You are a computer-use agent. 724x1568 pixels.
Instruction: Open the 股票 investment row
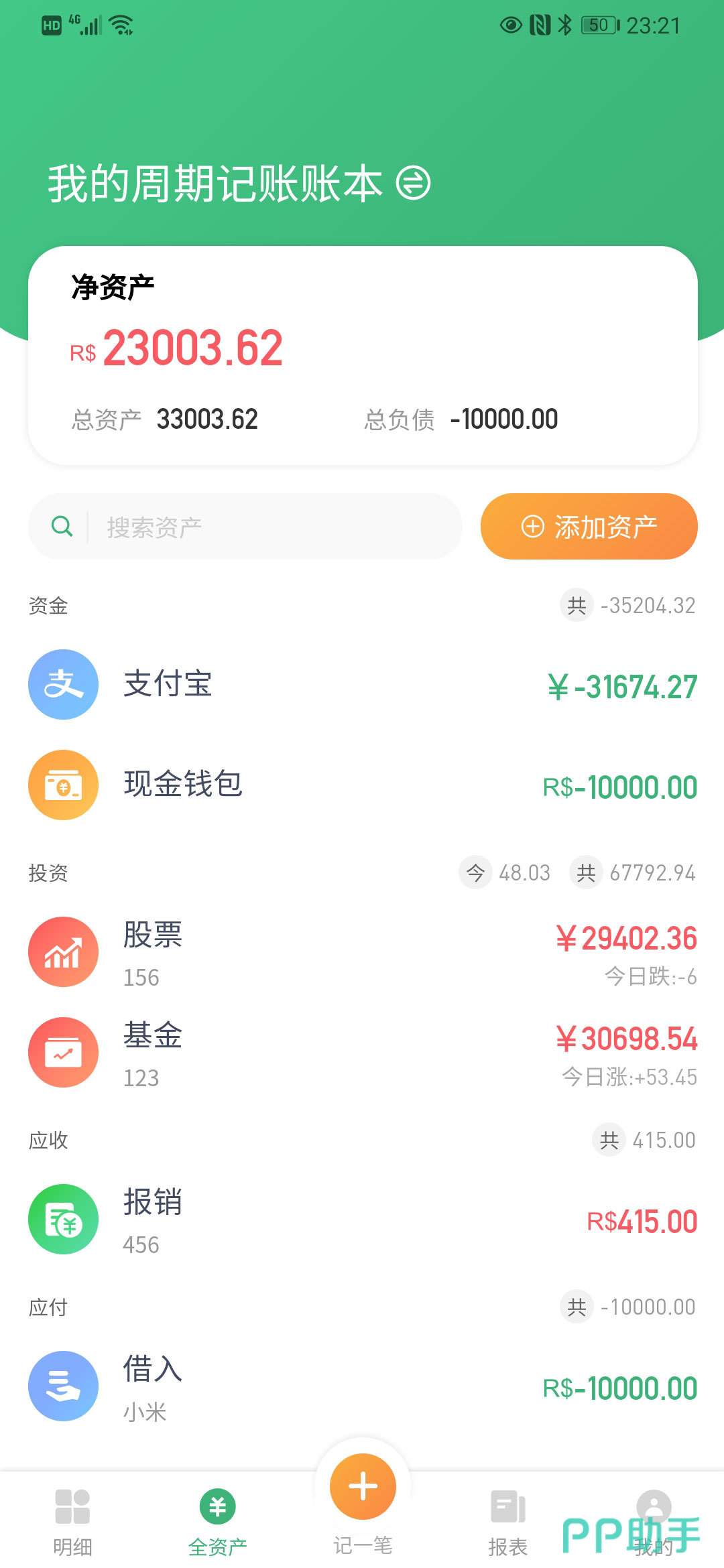[362, 952]
